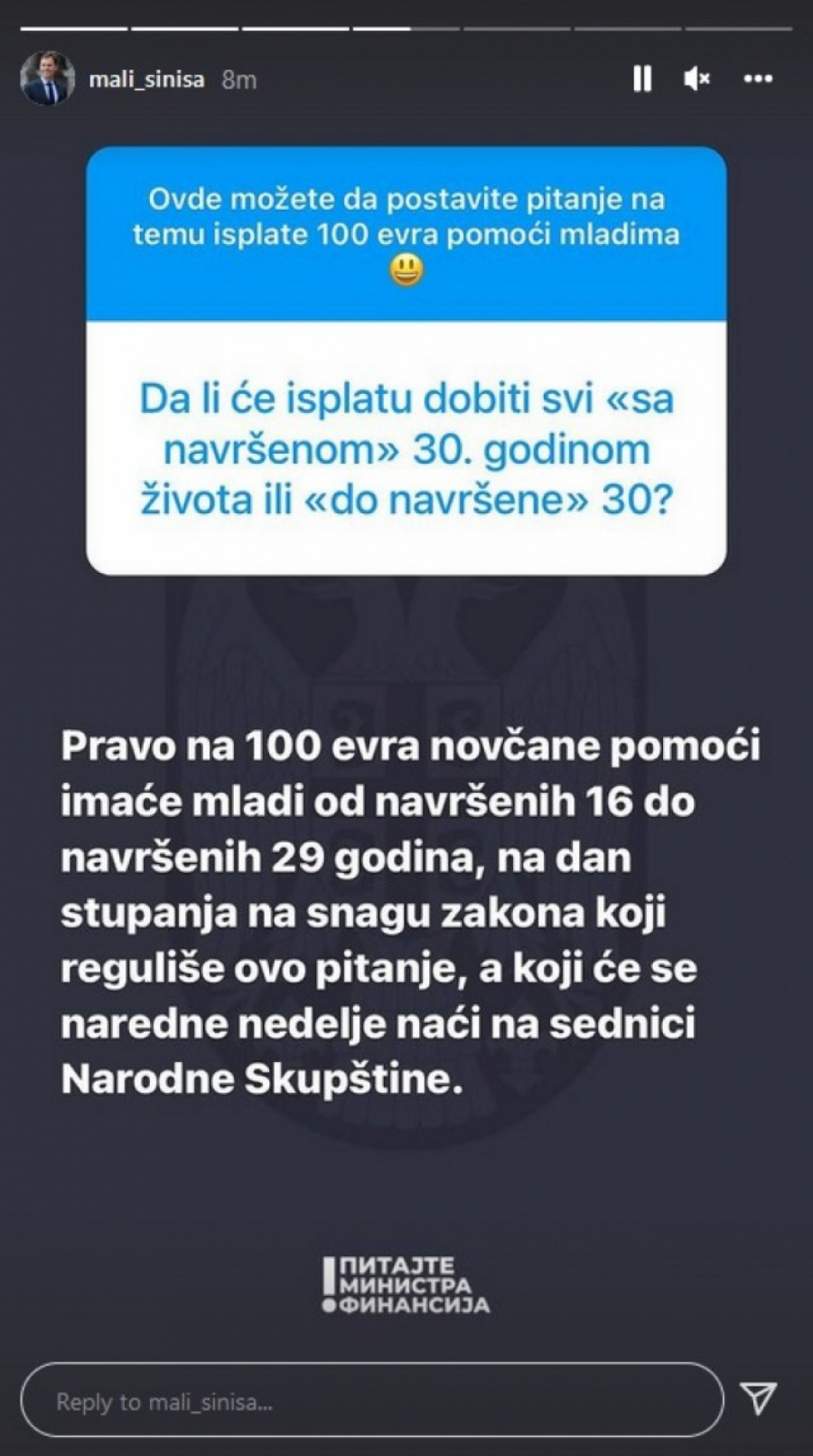Select the smiley emoji on the sticker

[x=406, y=269]
